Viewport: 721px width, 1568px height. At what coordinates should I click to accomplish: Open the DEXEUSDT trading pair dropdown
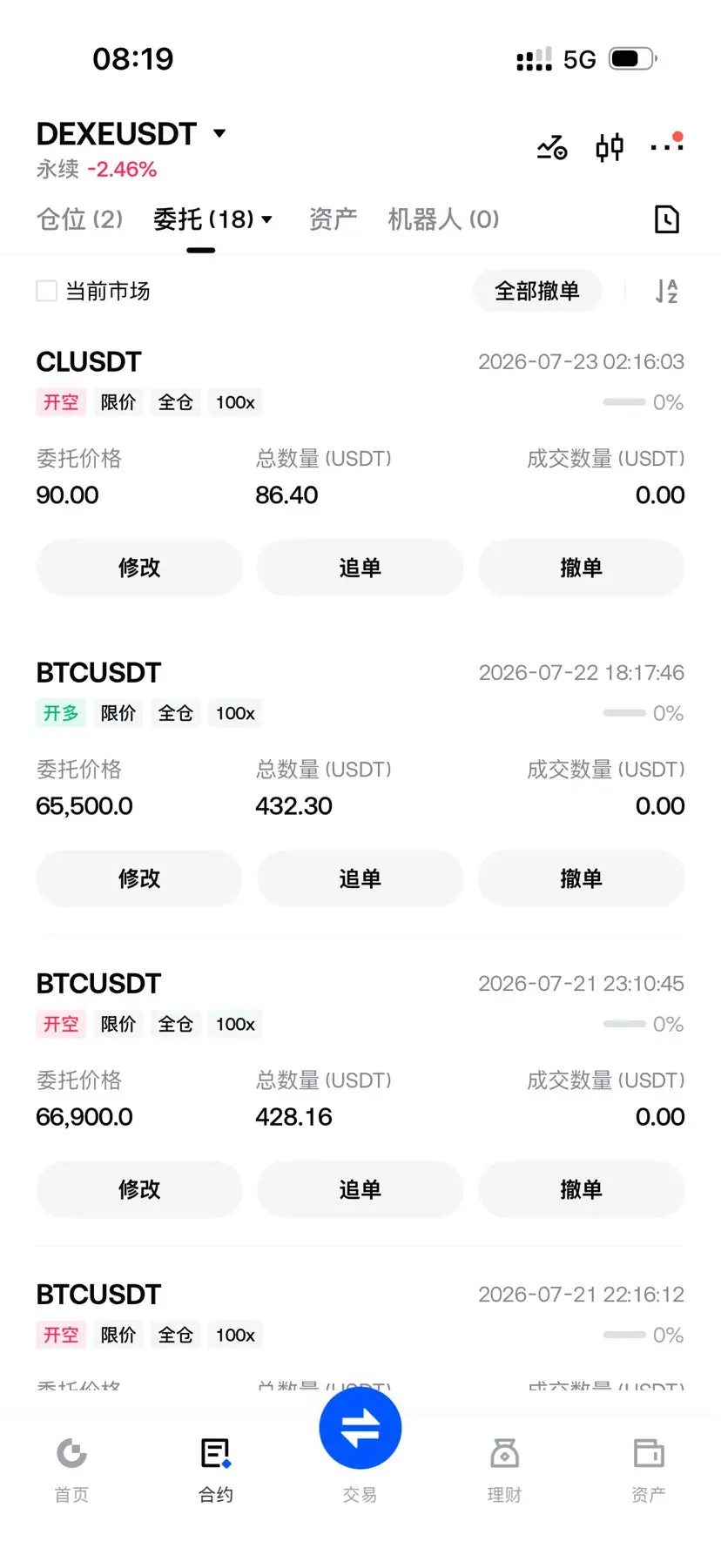[x=131, y=134]
